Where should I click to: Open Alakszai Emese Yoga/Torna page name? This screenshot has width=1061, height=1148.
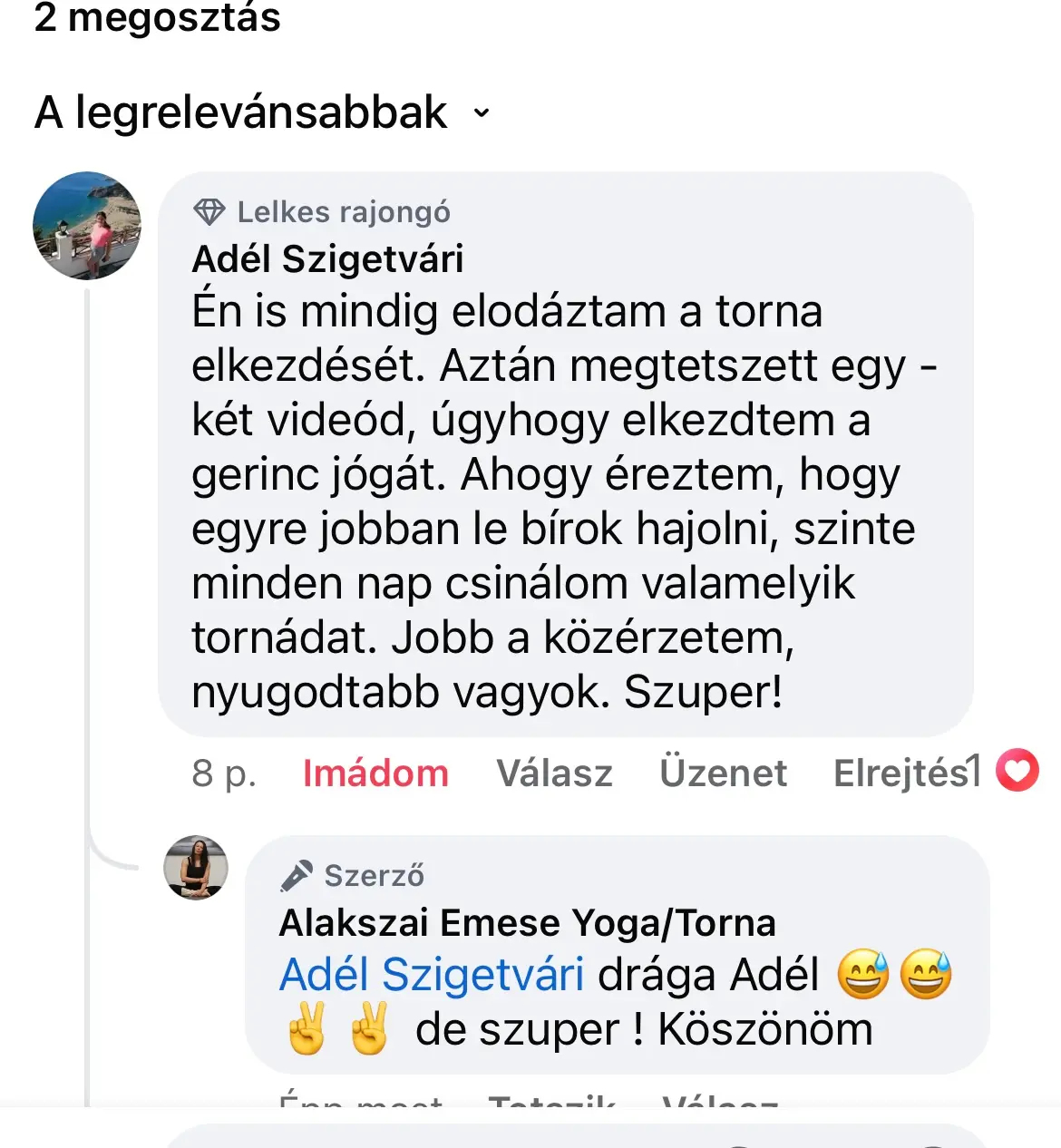click(527, 923)
